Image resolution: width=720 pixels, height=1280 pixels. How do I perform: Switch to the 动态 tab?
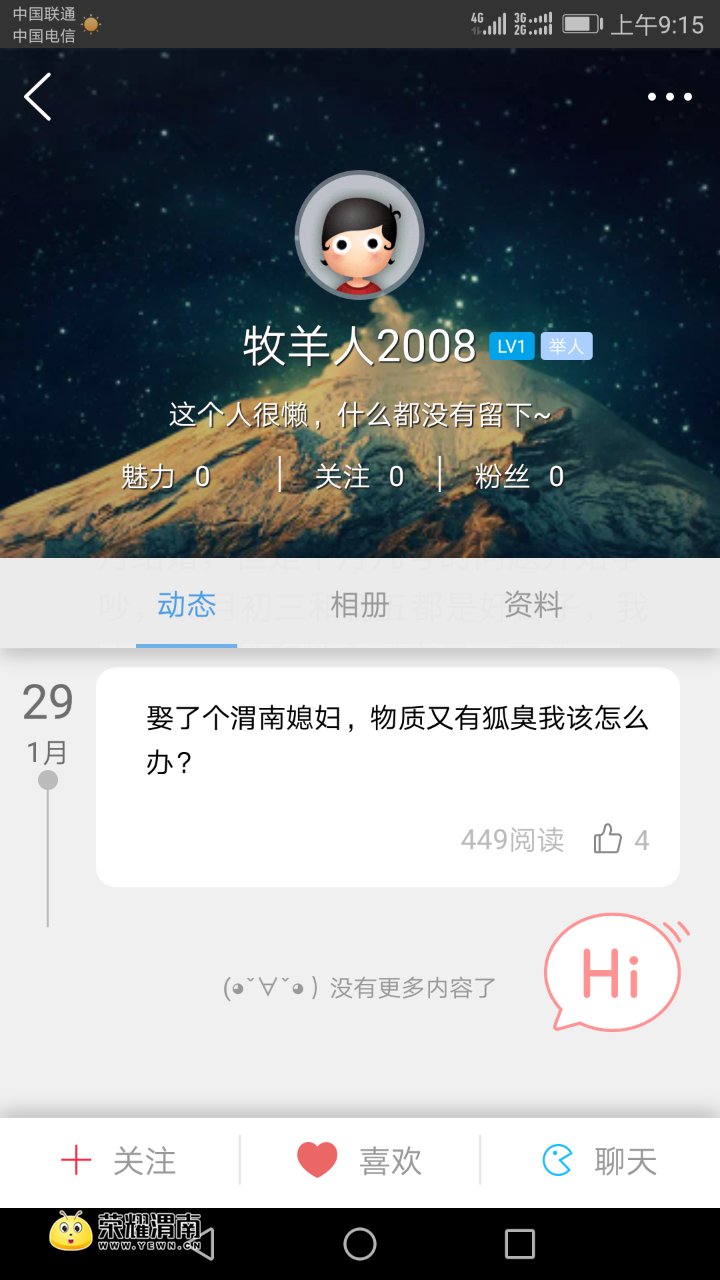pos(187,605)
